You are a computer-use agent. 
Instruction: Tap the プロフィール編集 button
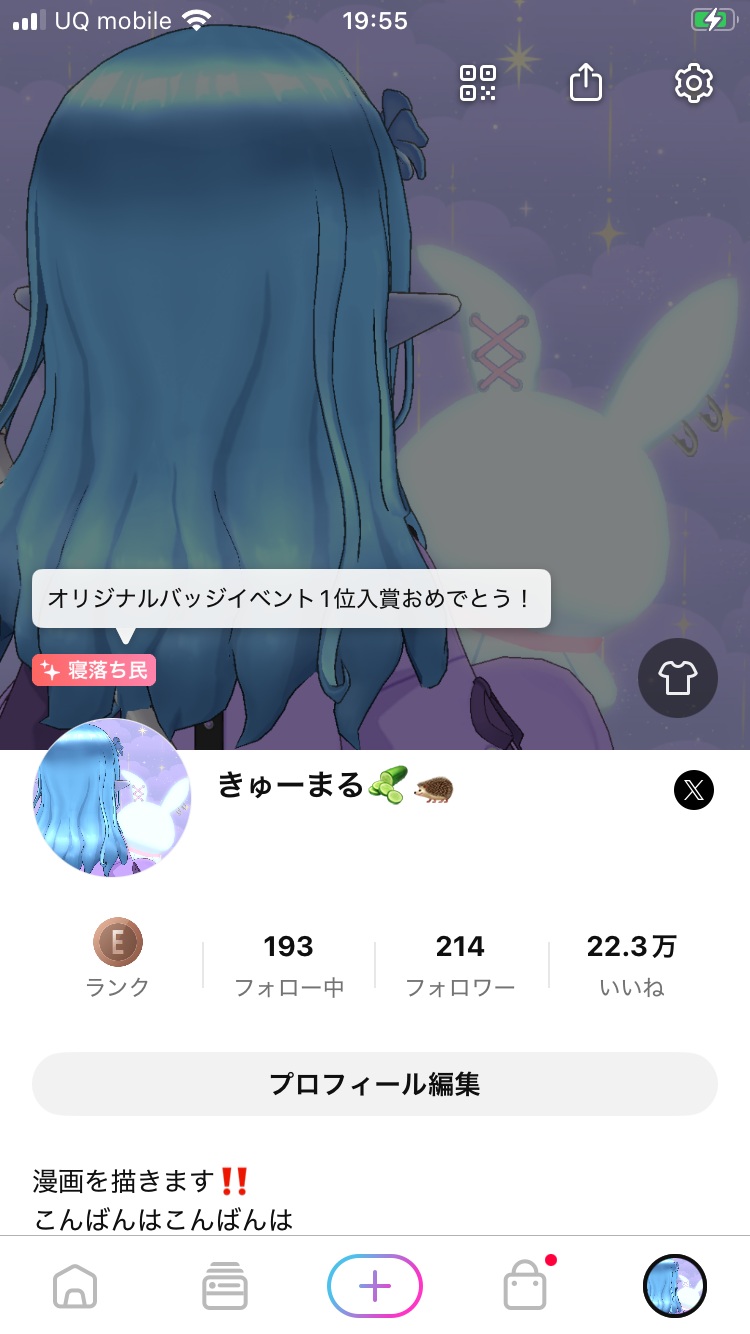click(x=375, y=1084)
